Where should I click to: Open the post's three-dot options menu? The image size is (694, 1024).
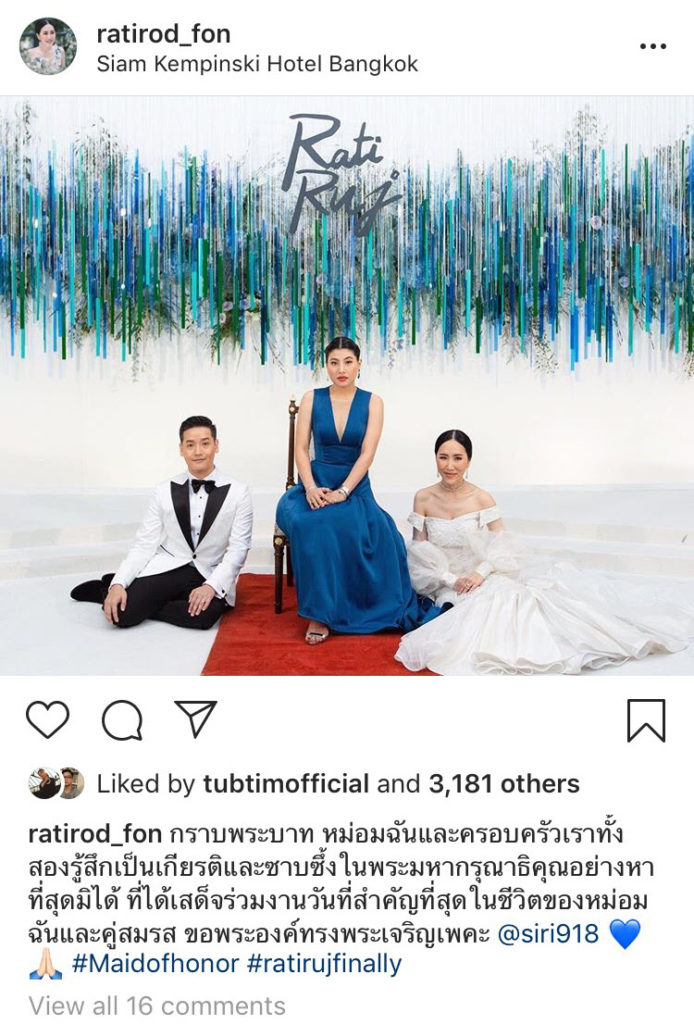[x=652, y=46]
